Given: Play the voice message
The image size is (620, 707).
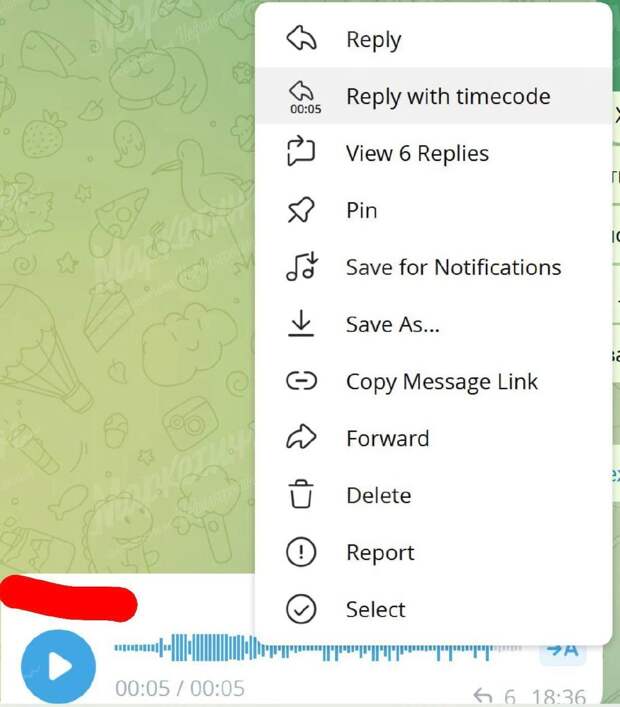Looking at the screenshot, I should click(58, 666).
